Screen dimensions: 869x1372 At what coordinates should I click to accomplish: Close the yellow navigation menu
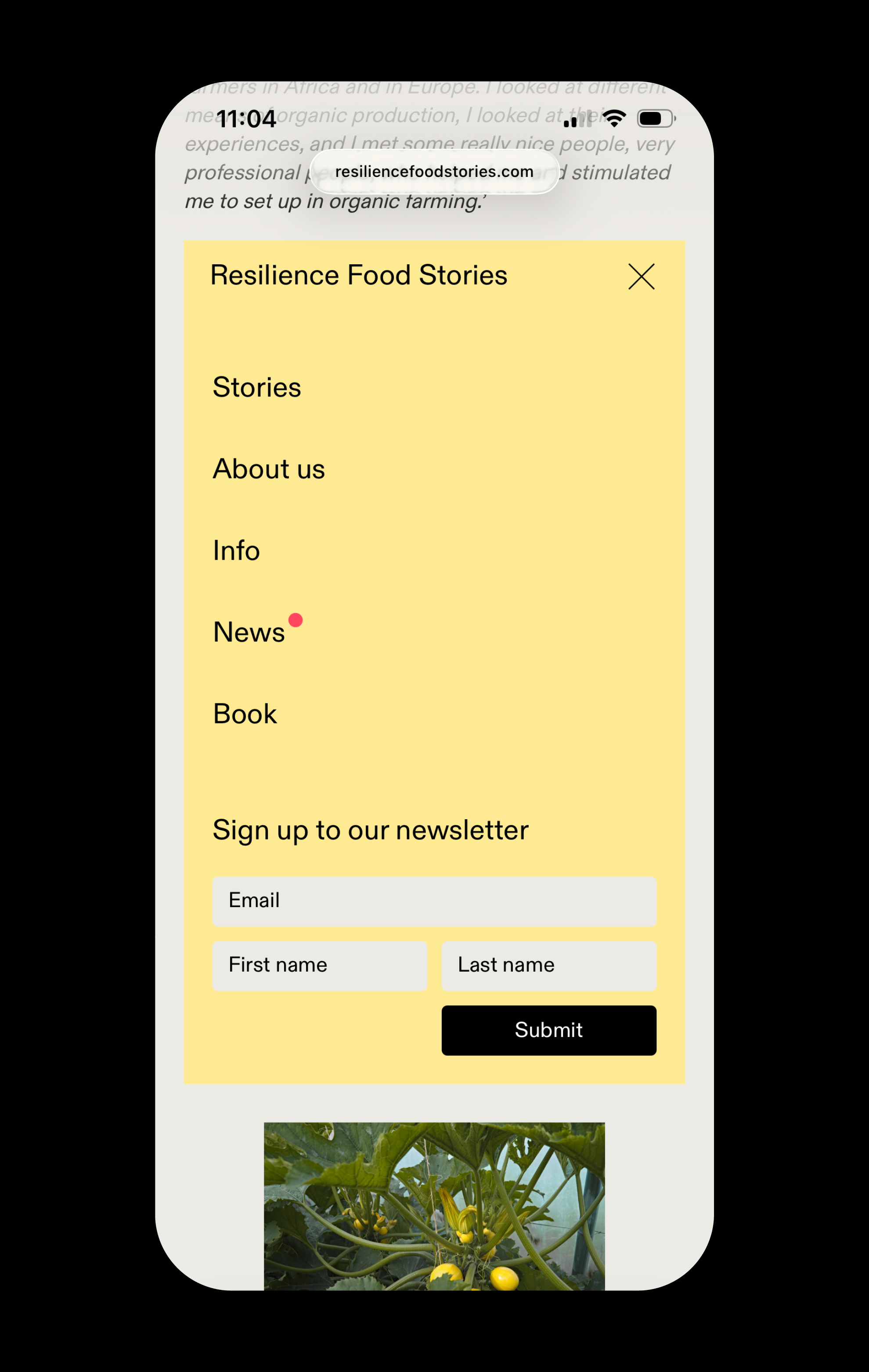tap(641, 276)
